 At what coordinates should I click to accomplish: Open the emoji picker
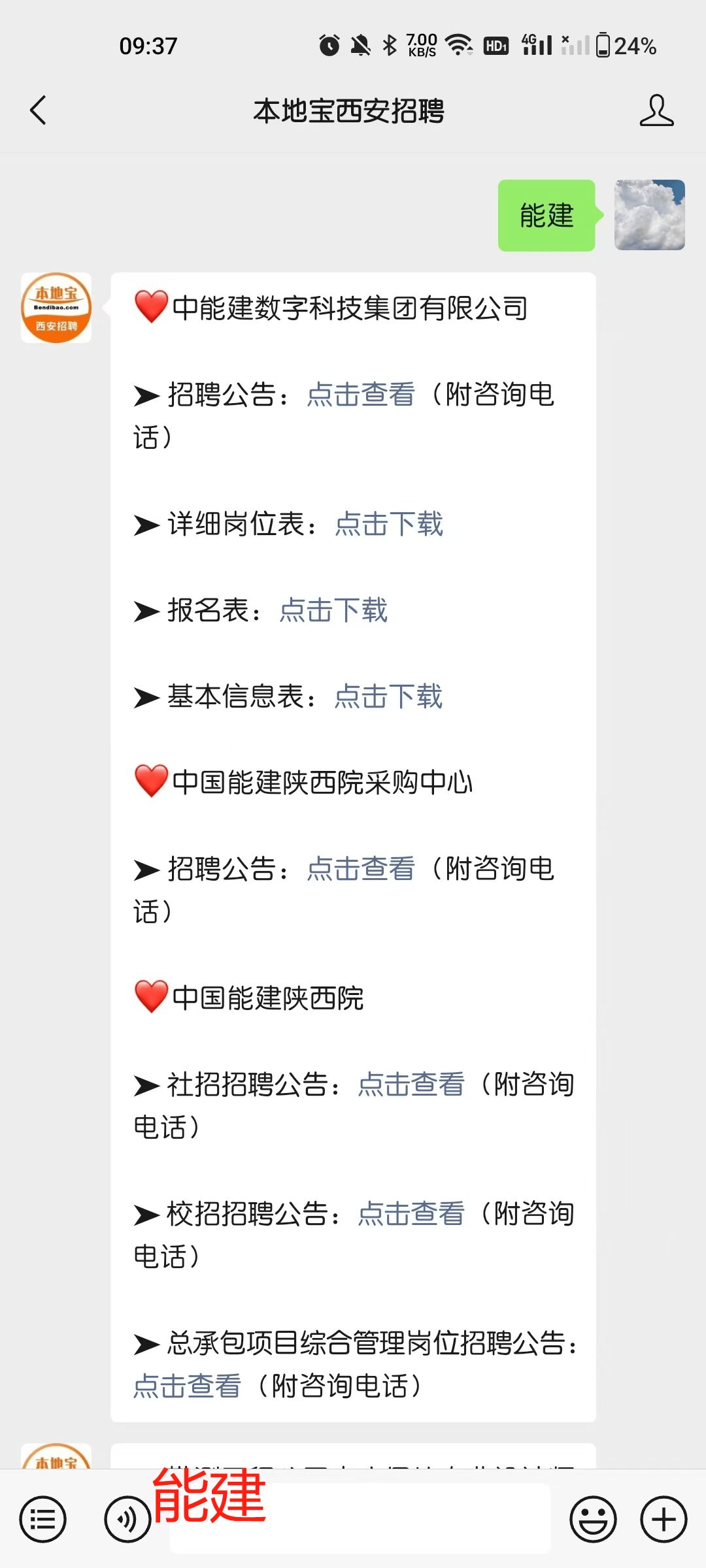tap(593, 1519)
